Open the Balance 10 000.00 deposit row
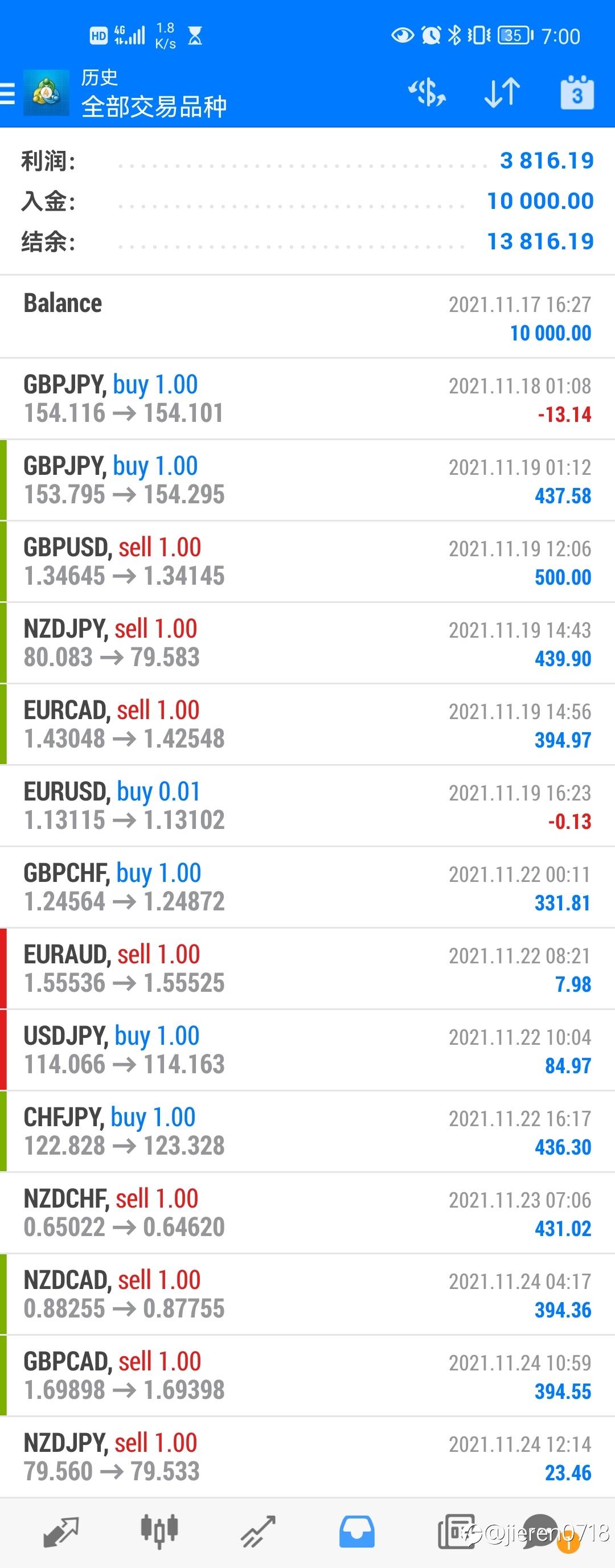615x1568 pixels. click(307, 317)
